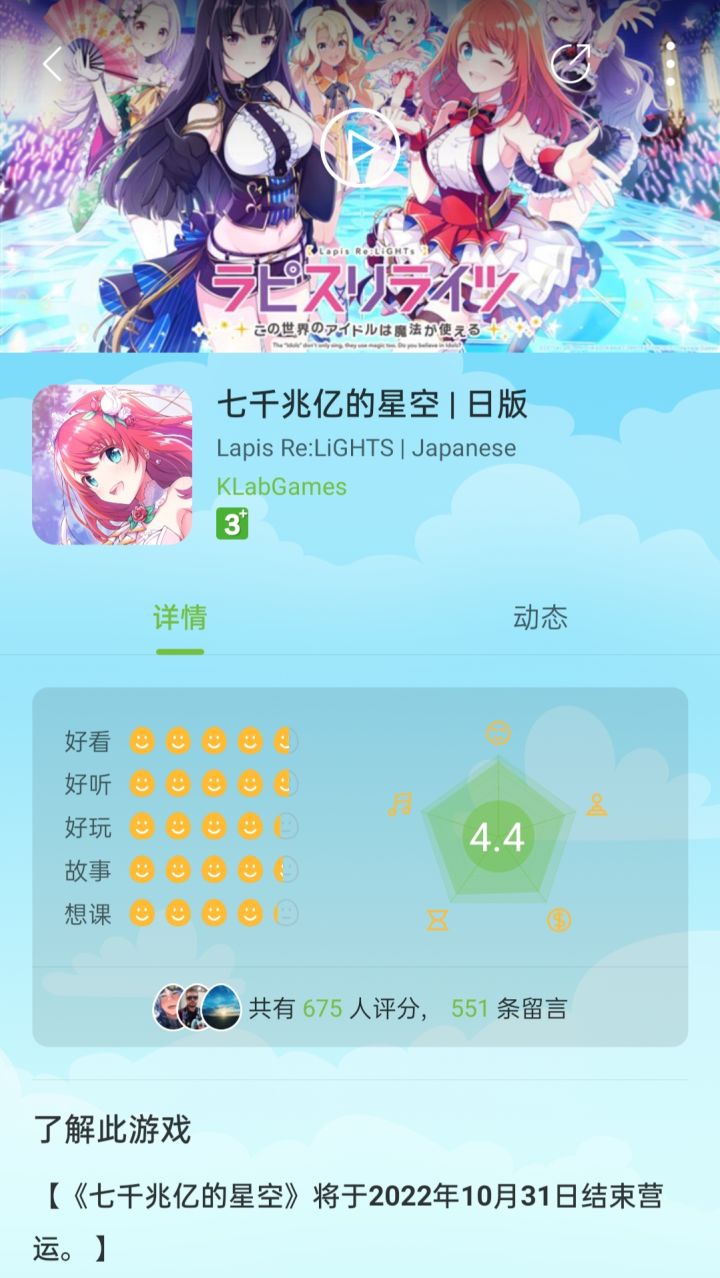Open the KLabGames developer page

pos(283,489)
